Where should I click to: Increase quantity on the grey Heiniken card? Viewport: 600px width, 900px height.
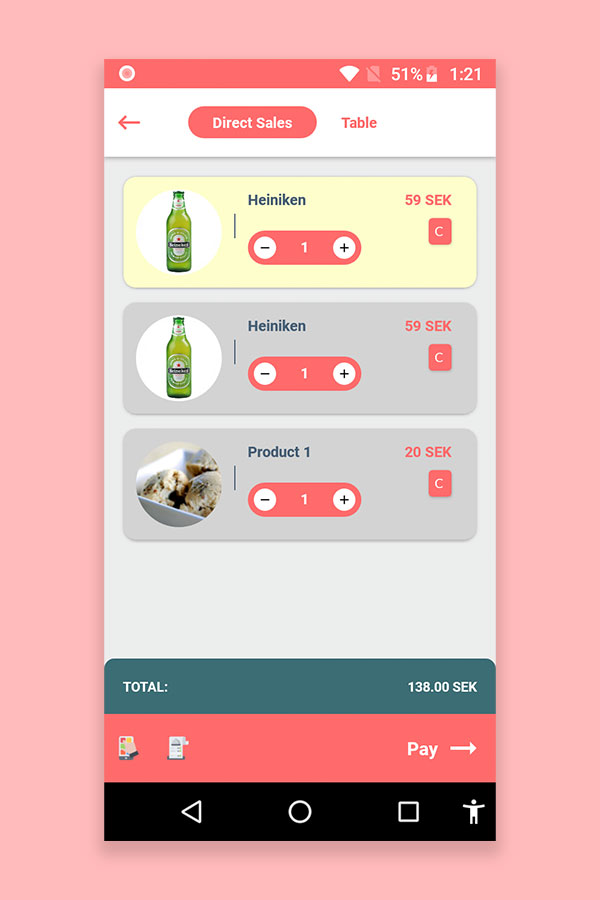344,373
